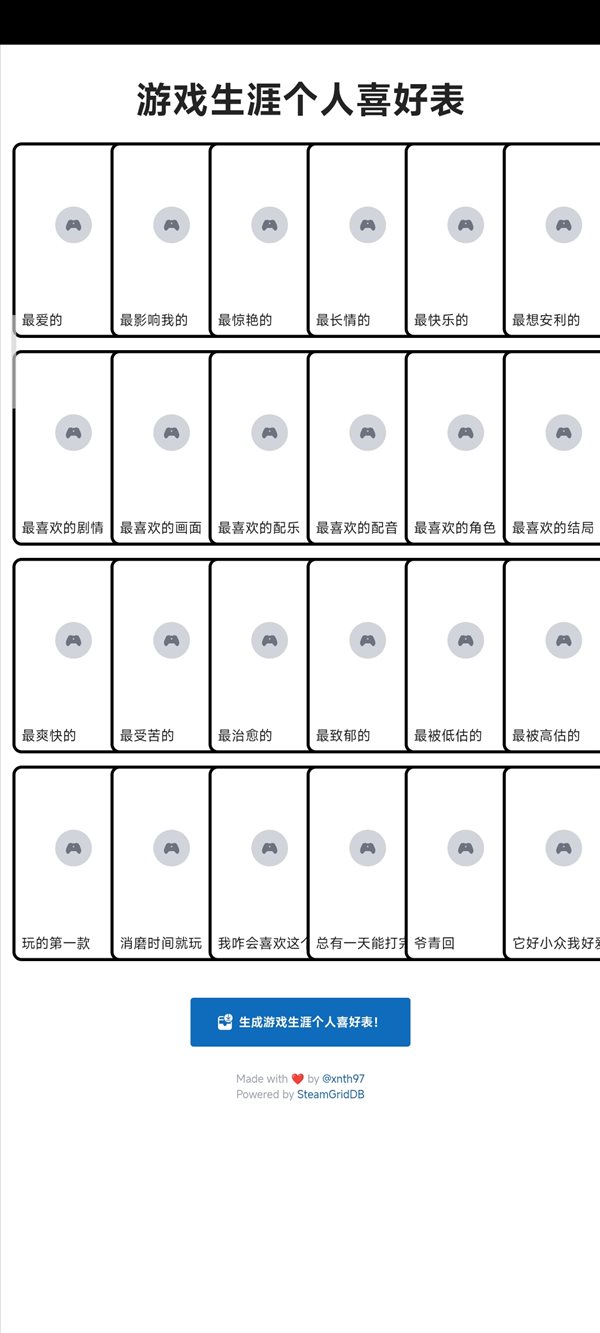This screenshot has height=1333, width=600.
Task: Tap the 最喜欢的角色 card
Action: pyautogui.click(x=456, y=448)
